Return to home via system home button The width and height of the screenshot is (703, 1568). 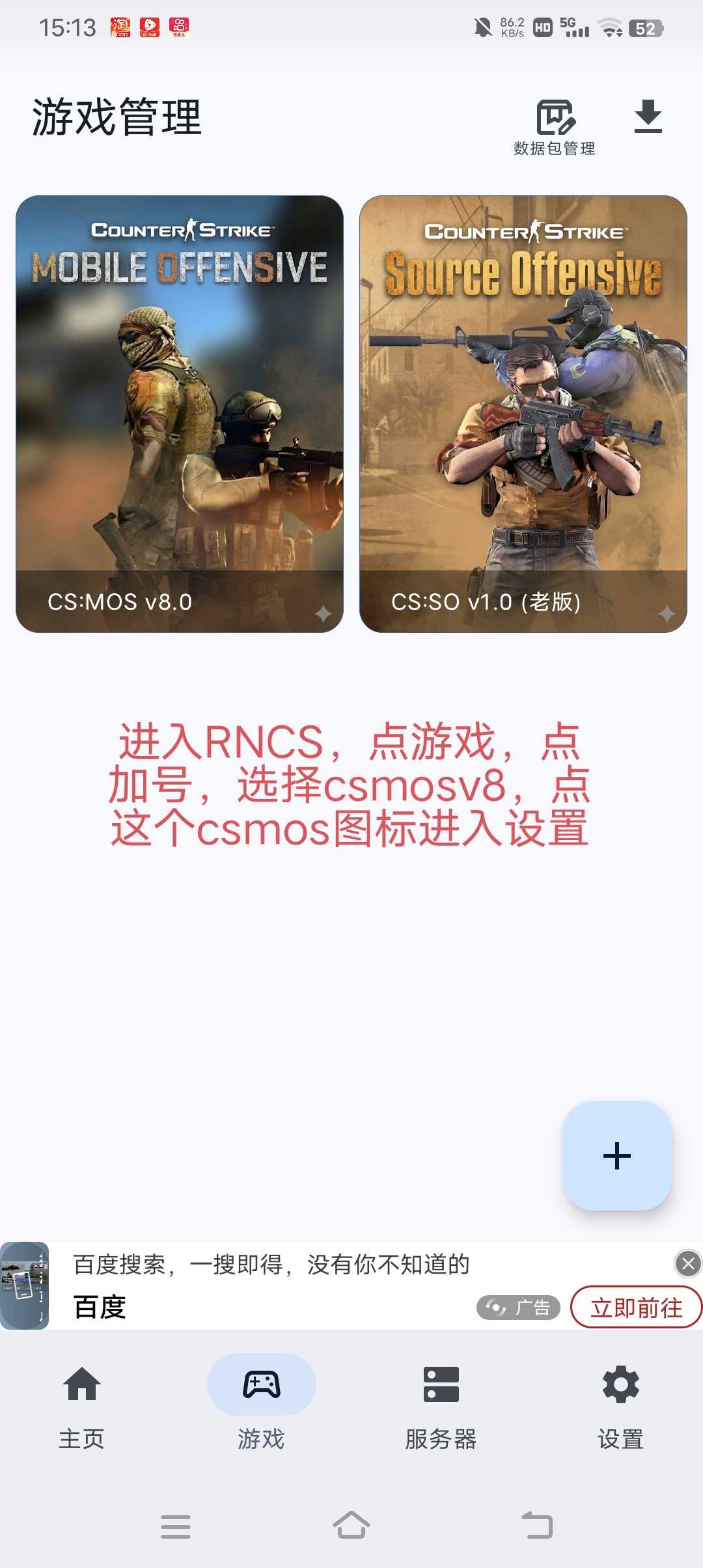click(351, 1526)
